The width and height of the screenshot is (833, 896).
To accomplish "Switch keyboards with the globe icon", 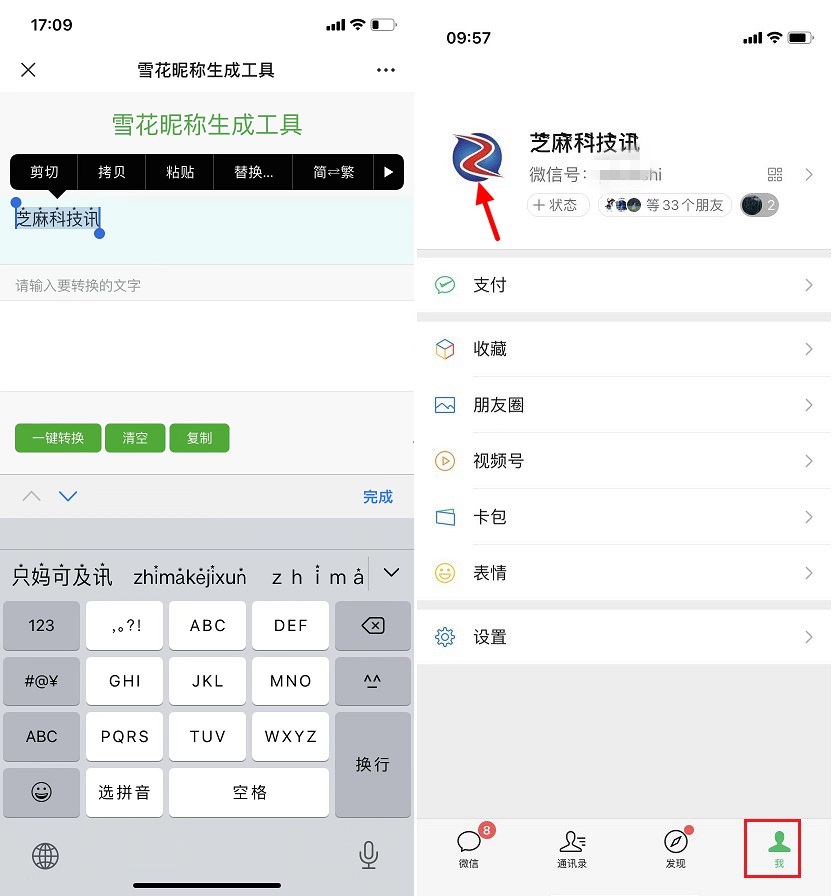I will click(x=45, y=857).
